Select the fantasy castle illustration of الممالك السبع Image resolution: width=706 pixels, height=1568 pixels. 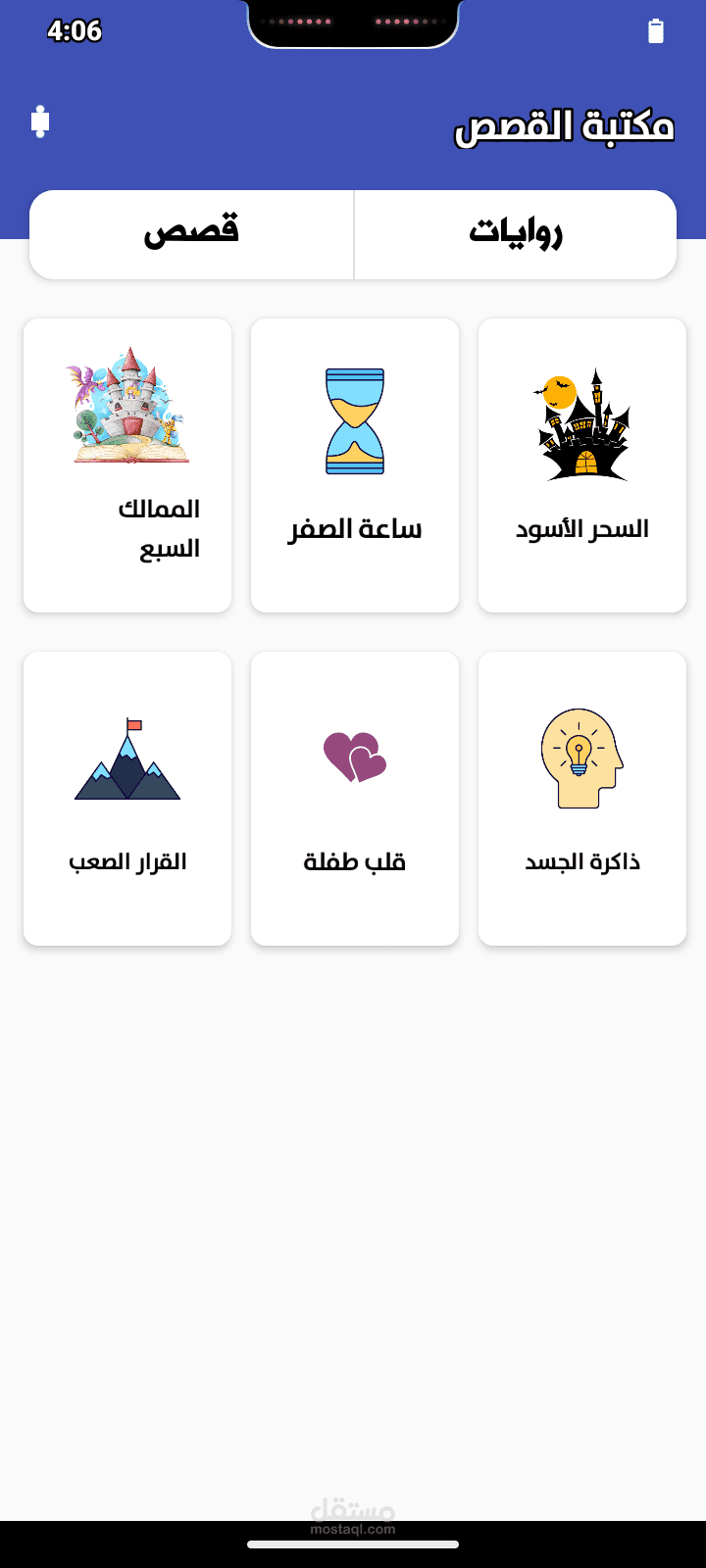tap(126, 407)
